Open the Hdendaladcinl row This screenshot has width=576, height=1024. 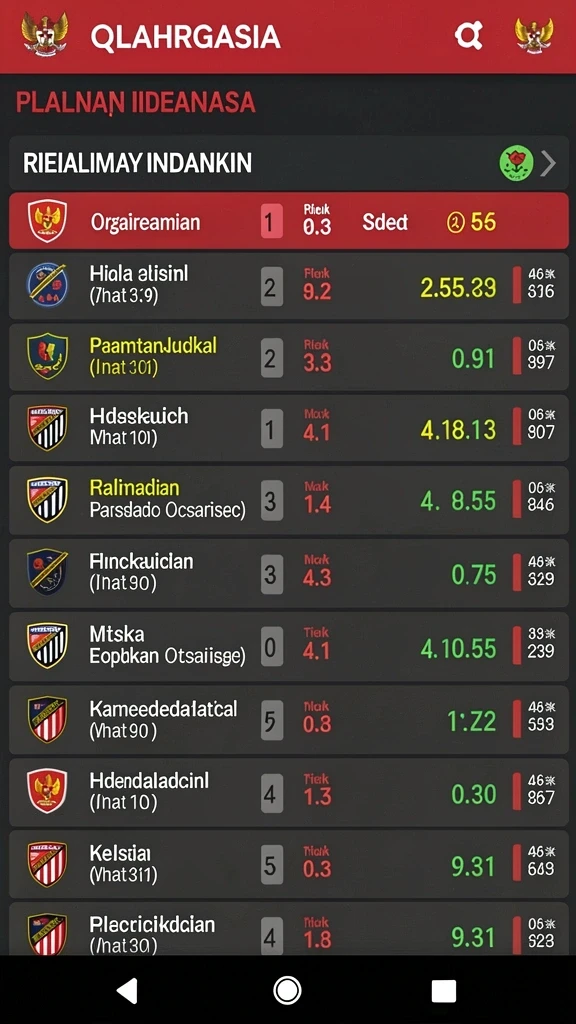coord(289,792)
